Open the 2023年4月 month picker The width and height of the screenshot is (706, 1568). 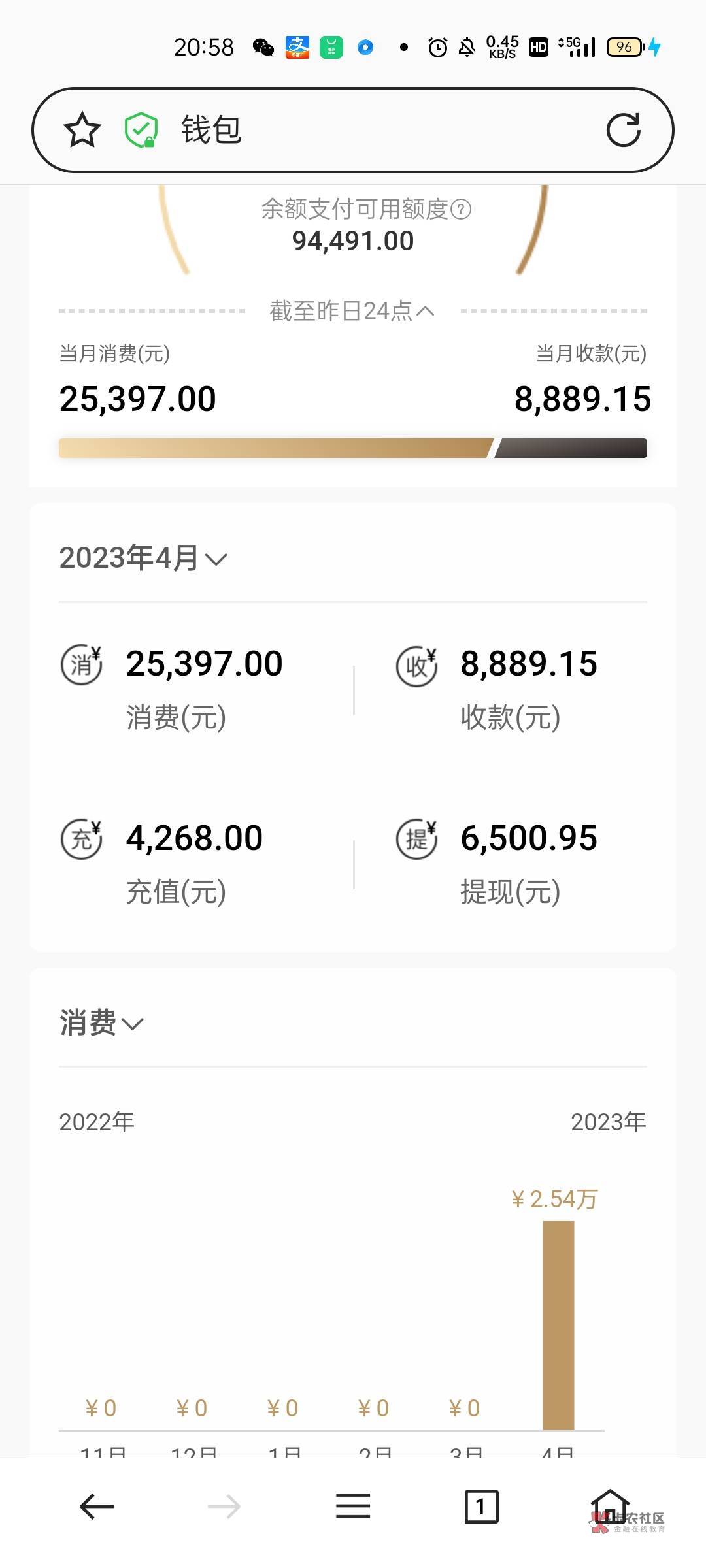143,558
